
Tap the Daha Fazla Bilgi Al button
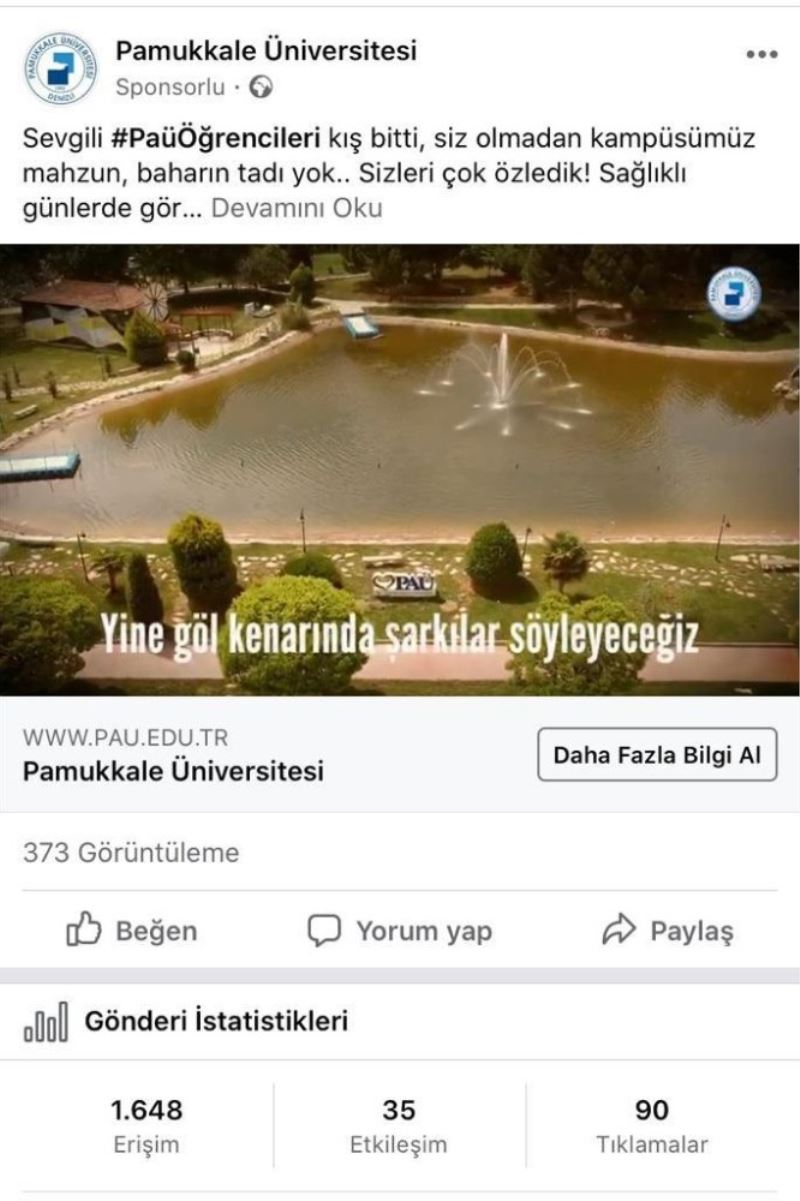(x=657, y=755)
